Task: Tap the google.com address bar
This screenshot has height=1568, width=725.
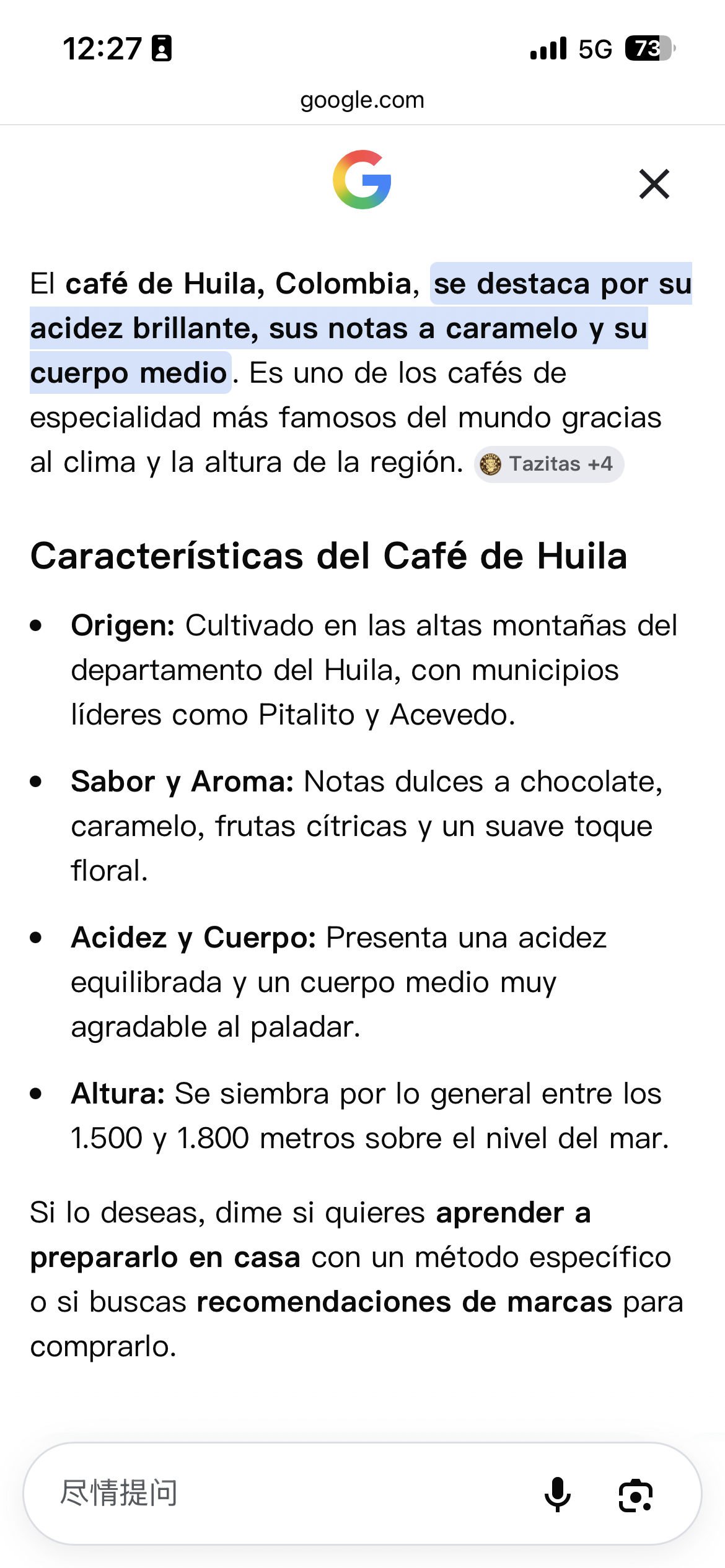Action: point(362,100)
